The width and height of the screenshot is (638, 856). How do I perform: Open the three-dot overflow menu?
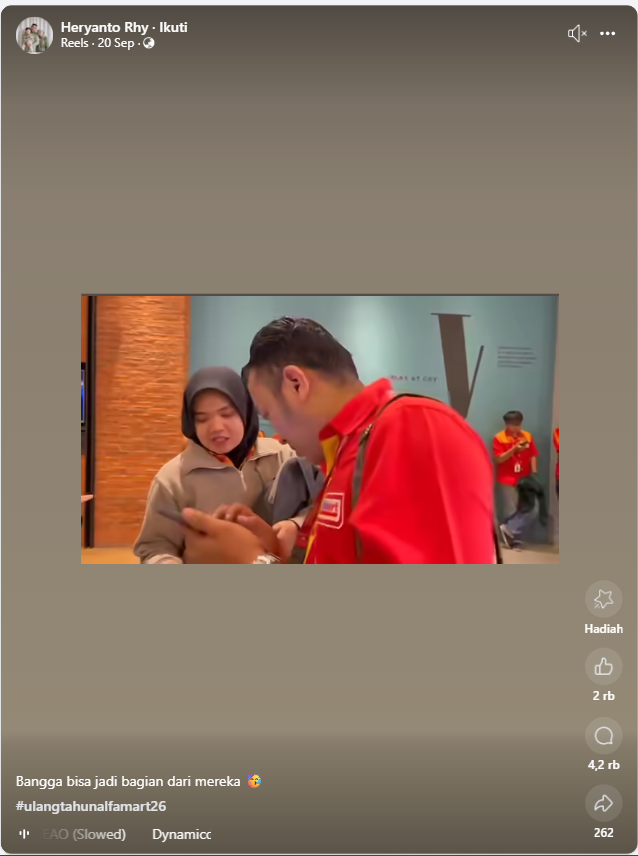608,34
